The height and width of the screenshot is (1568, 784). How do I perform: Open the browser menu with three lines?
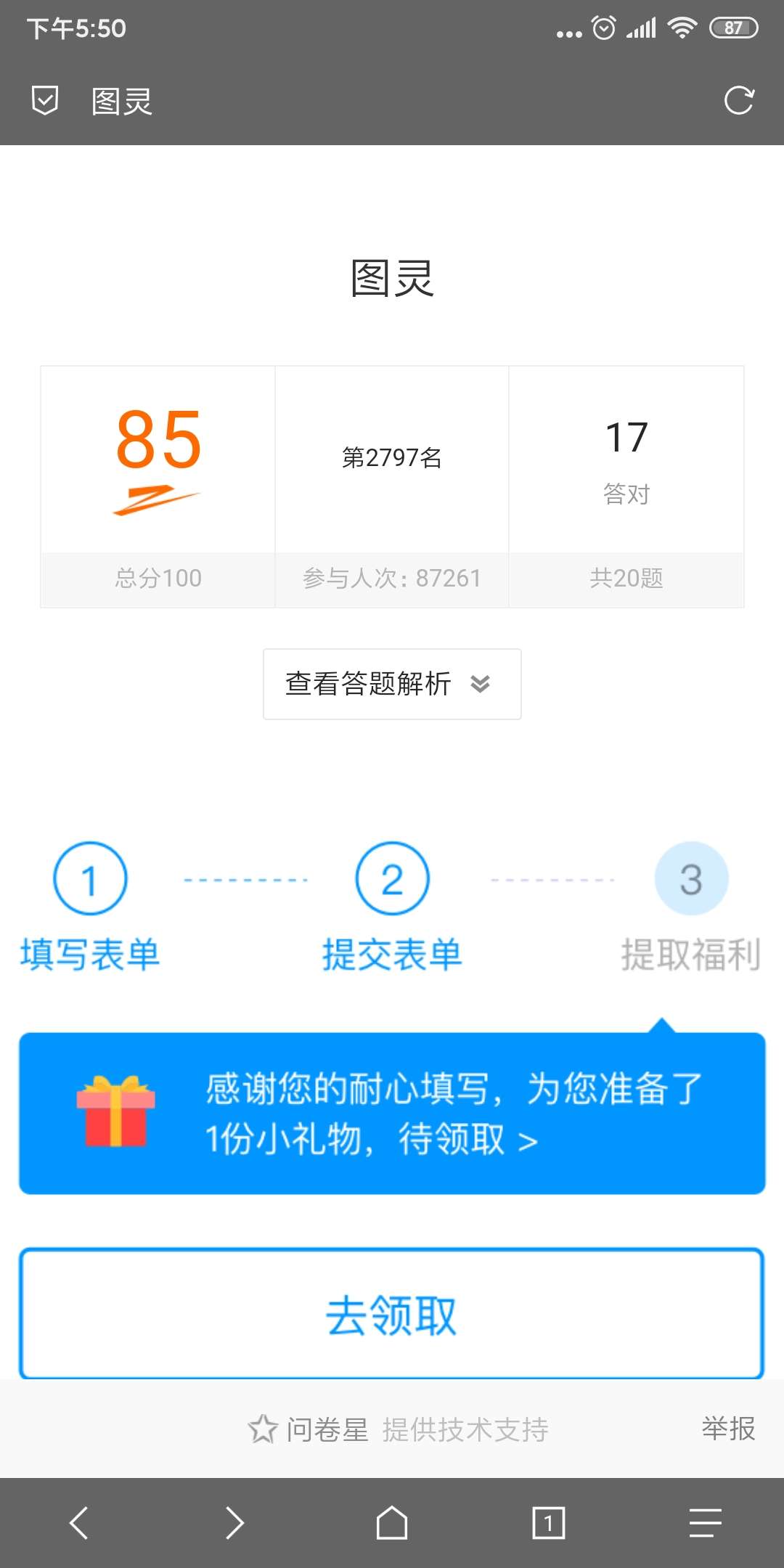(x=705, y=1522)
